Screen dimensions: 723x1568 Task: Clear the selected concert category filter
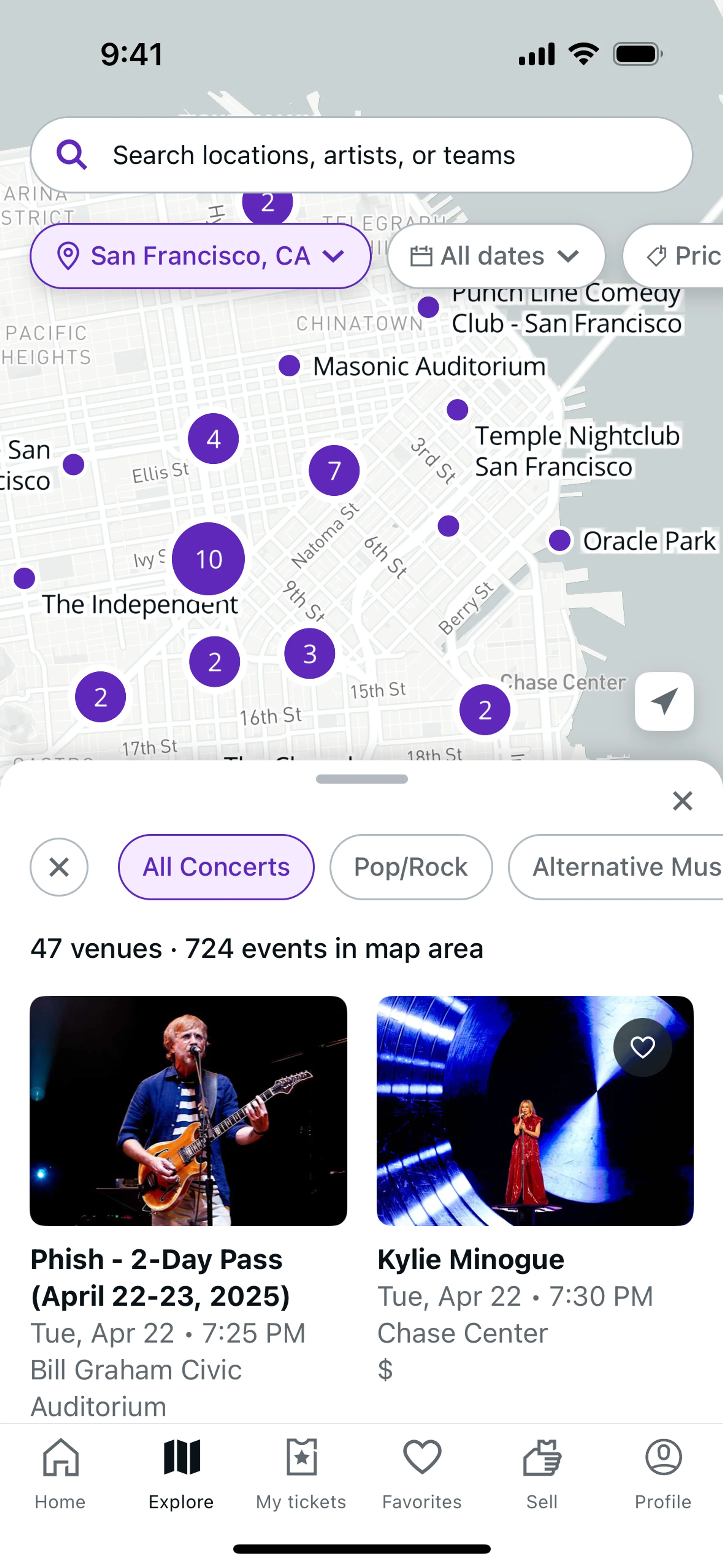(x=59, y=867)
